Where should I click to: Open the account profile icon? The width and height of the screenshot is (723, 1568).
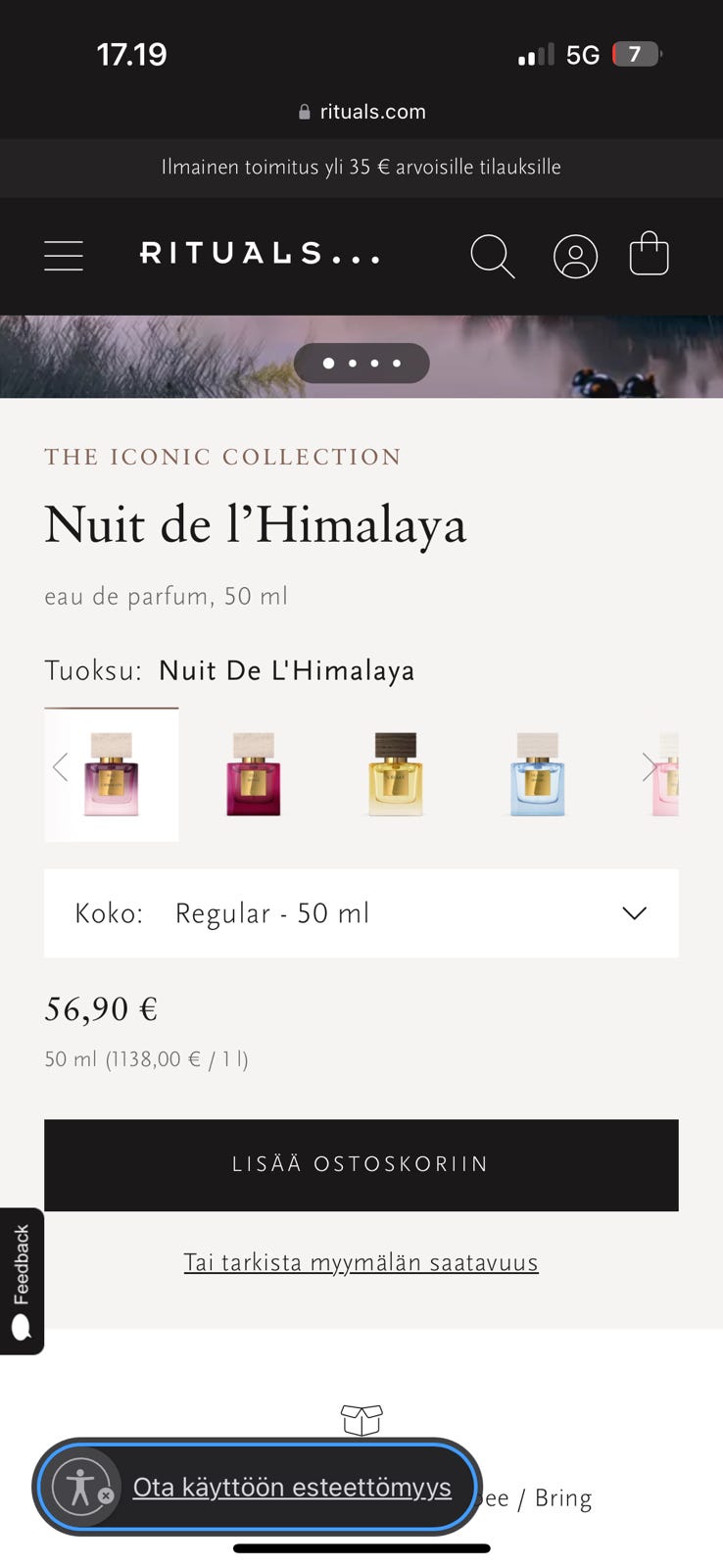[x=576, y=256]
